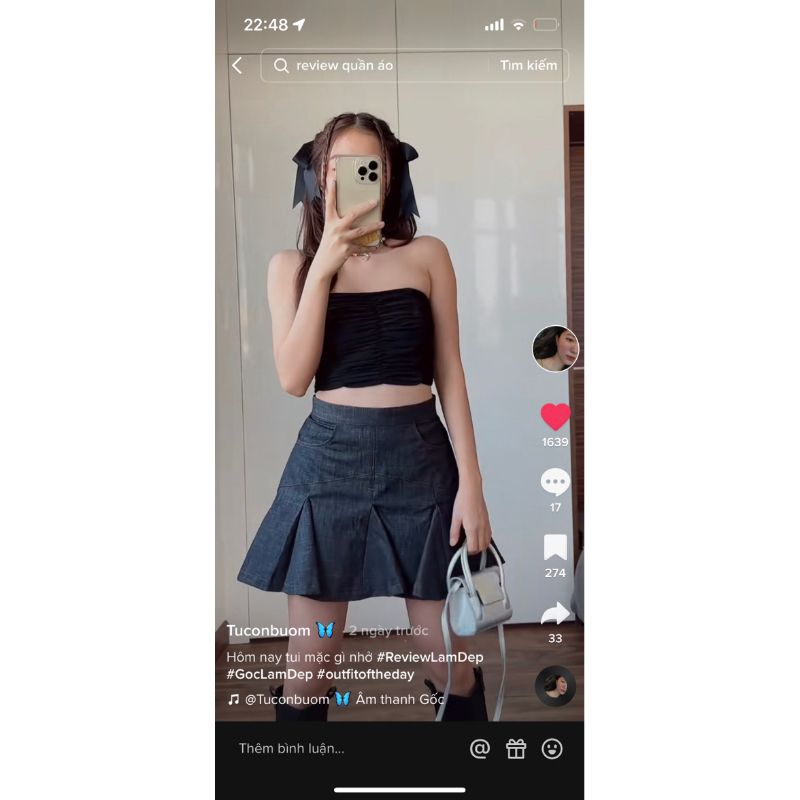Like the video with the heart icon

point(555,417)
